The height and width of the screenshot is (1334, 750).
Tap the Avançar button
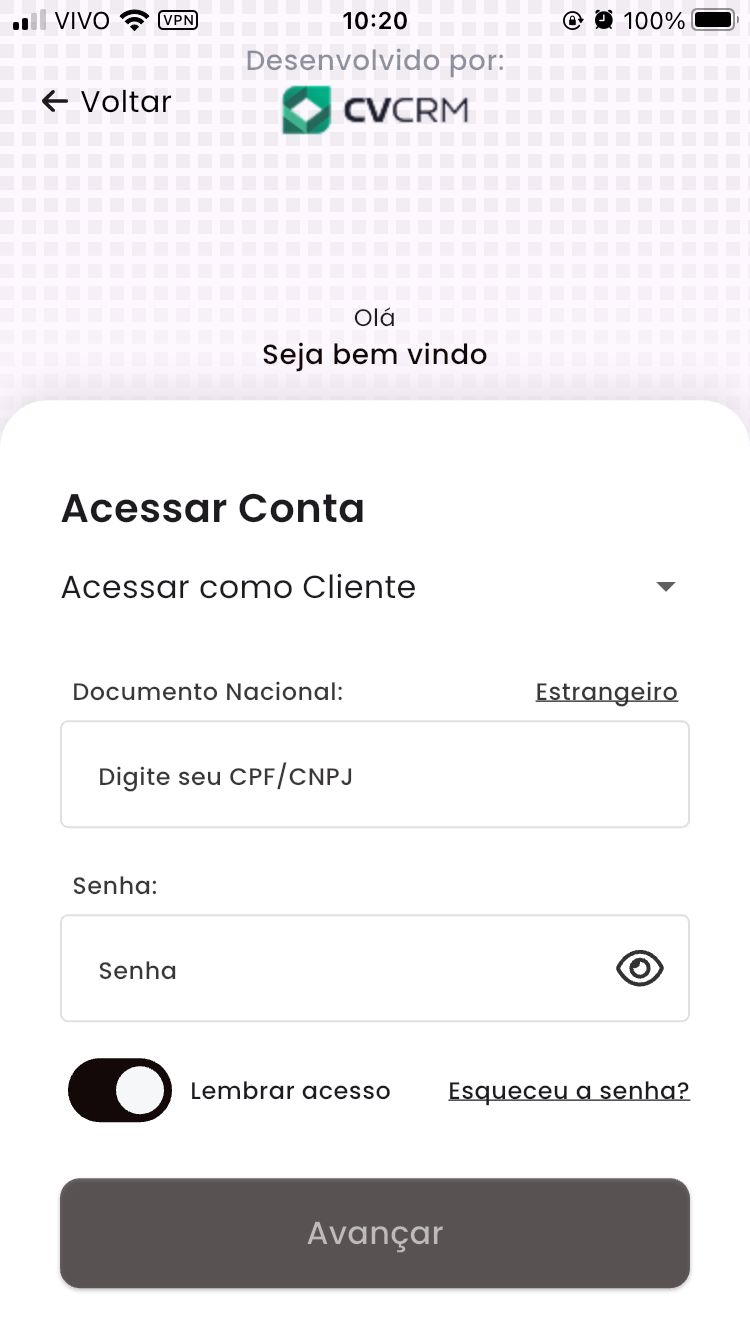tap(375, 1233)
